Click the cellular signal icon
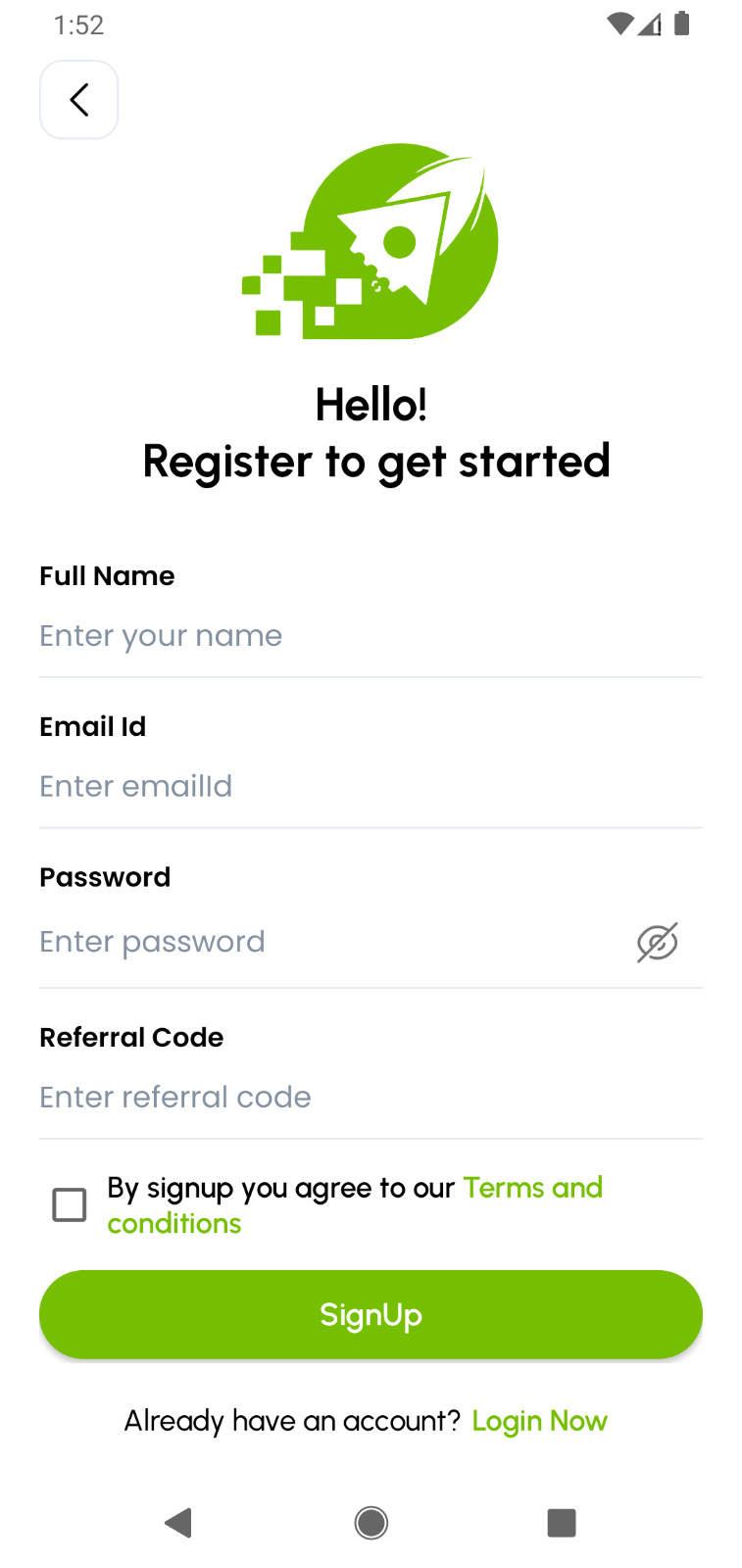 651,24
